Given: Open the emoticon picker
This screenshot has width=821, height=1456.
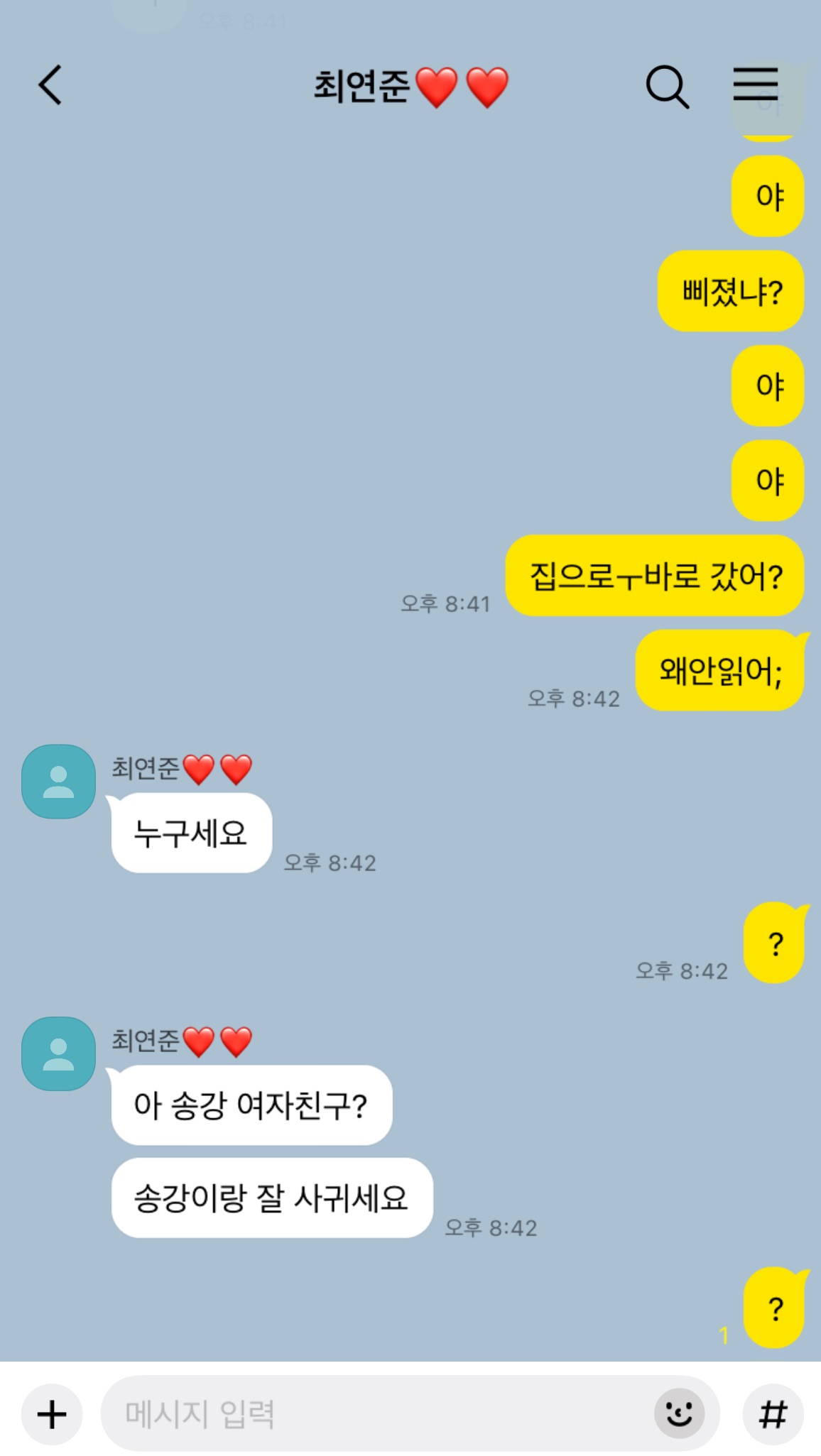Looking at the screenshot, I should click(x=679, y=1413).
